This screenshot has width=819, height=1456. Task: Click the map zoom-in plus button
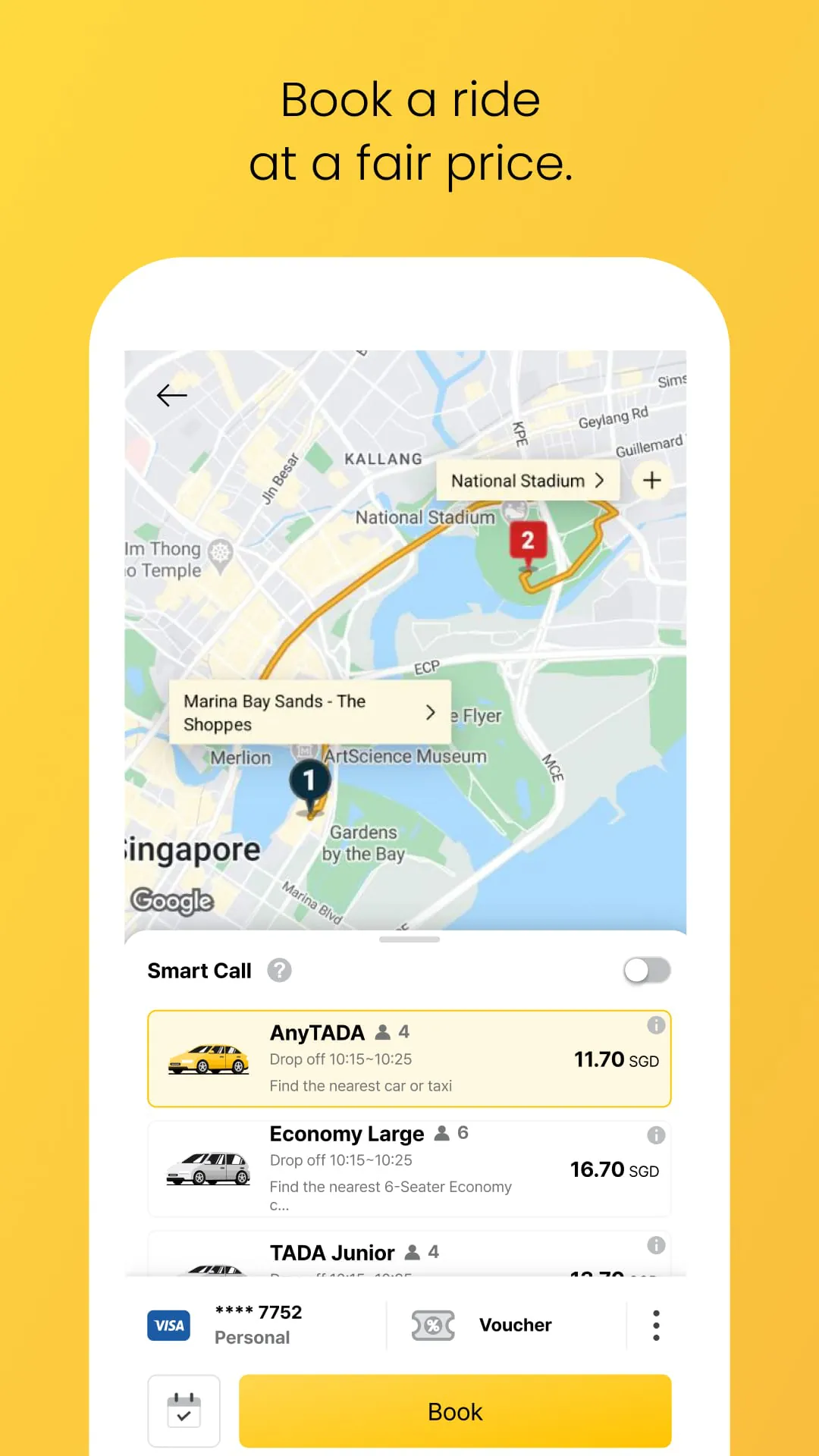pos(651,480)
